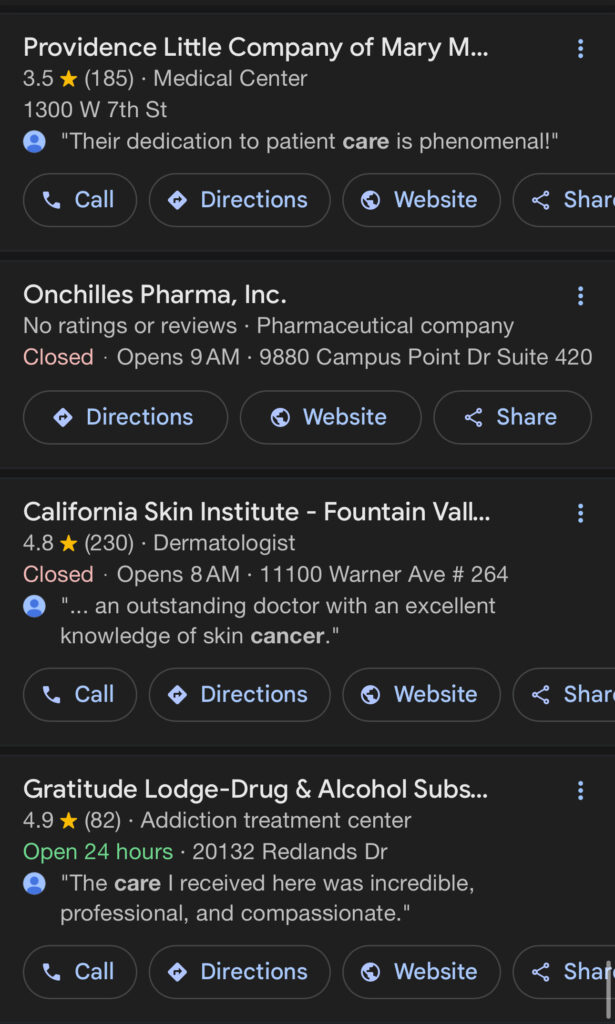Open California Skin Institute listing
This screenshot has width=615, height=1024.
[x=257, y=512]
